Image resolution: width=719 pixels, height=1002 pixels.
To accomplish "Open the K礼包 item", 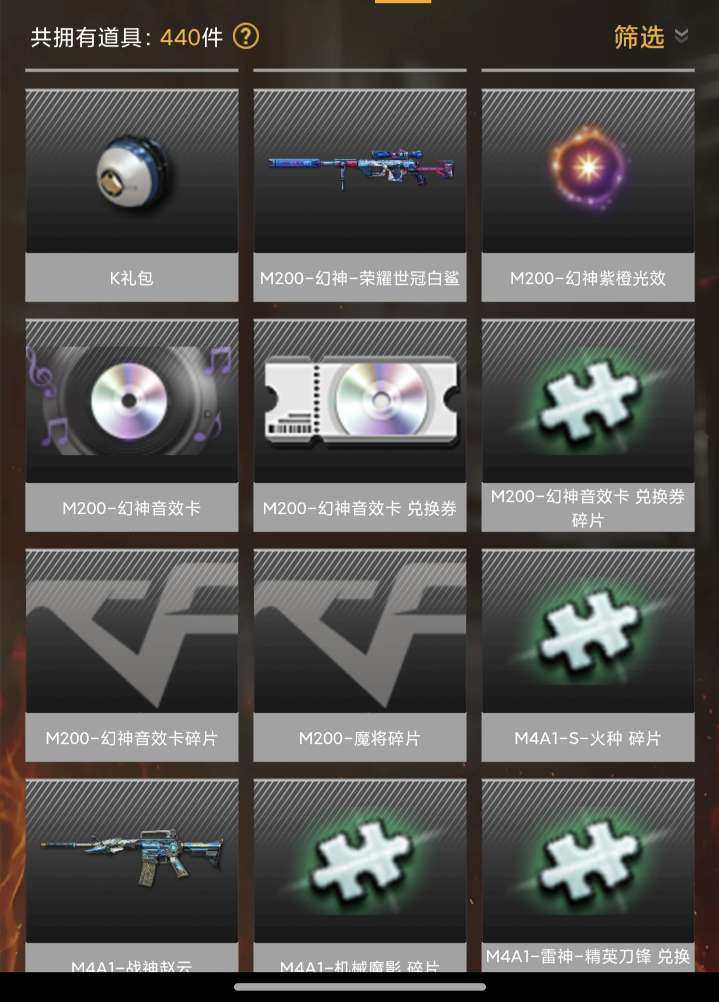I will click(x=132, y=195).
